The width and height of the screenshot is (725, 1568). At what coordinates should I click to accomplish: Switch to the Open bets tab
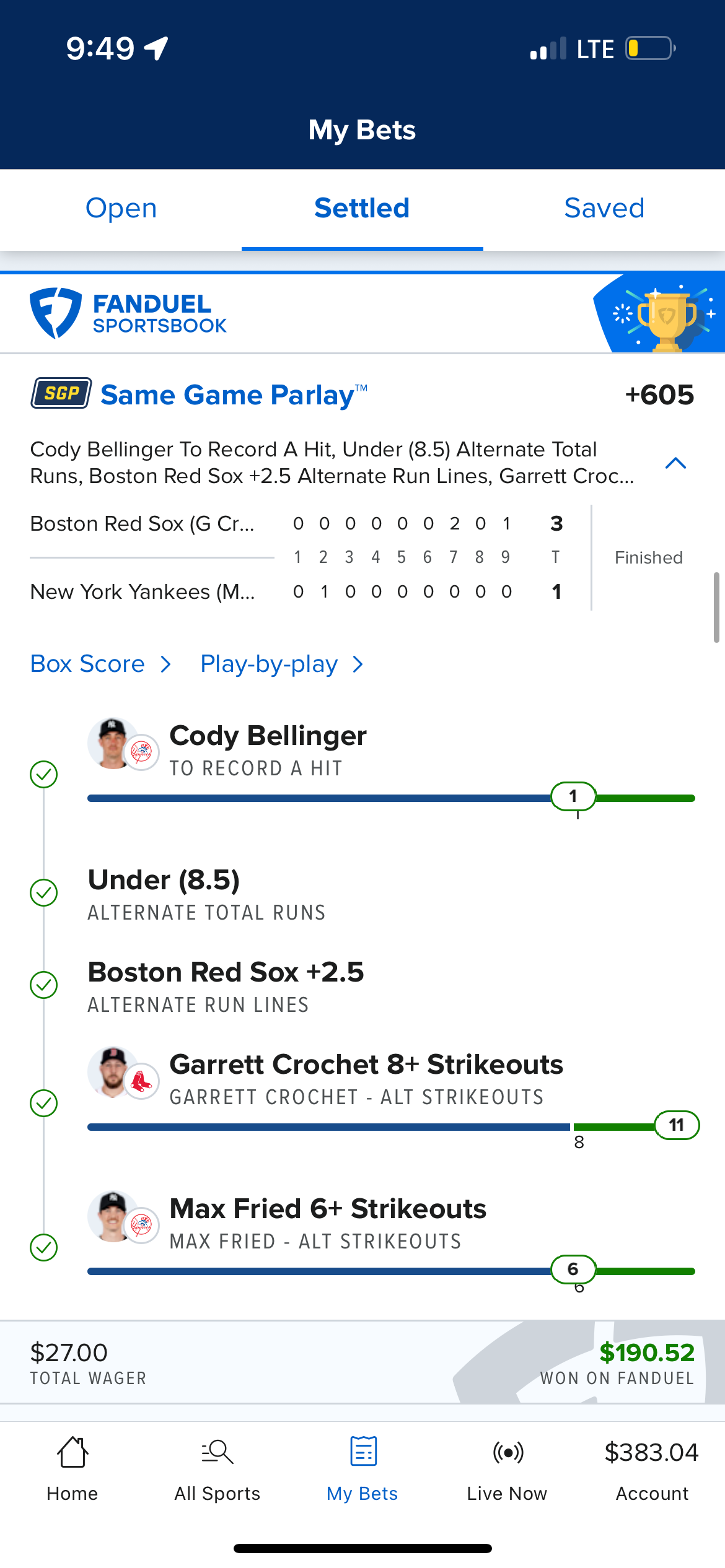click(x=121, y=209)
